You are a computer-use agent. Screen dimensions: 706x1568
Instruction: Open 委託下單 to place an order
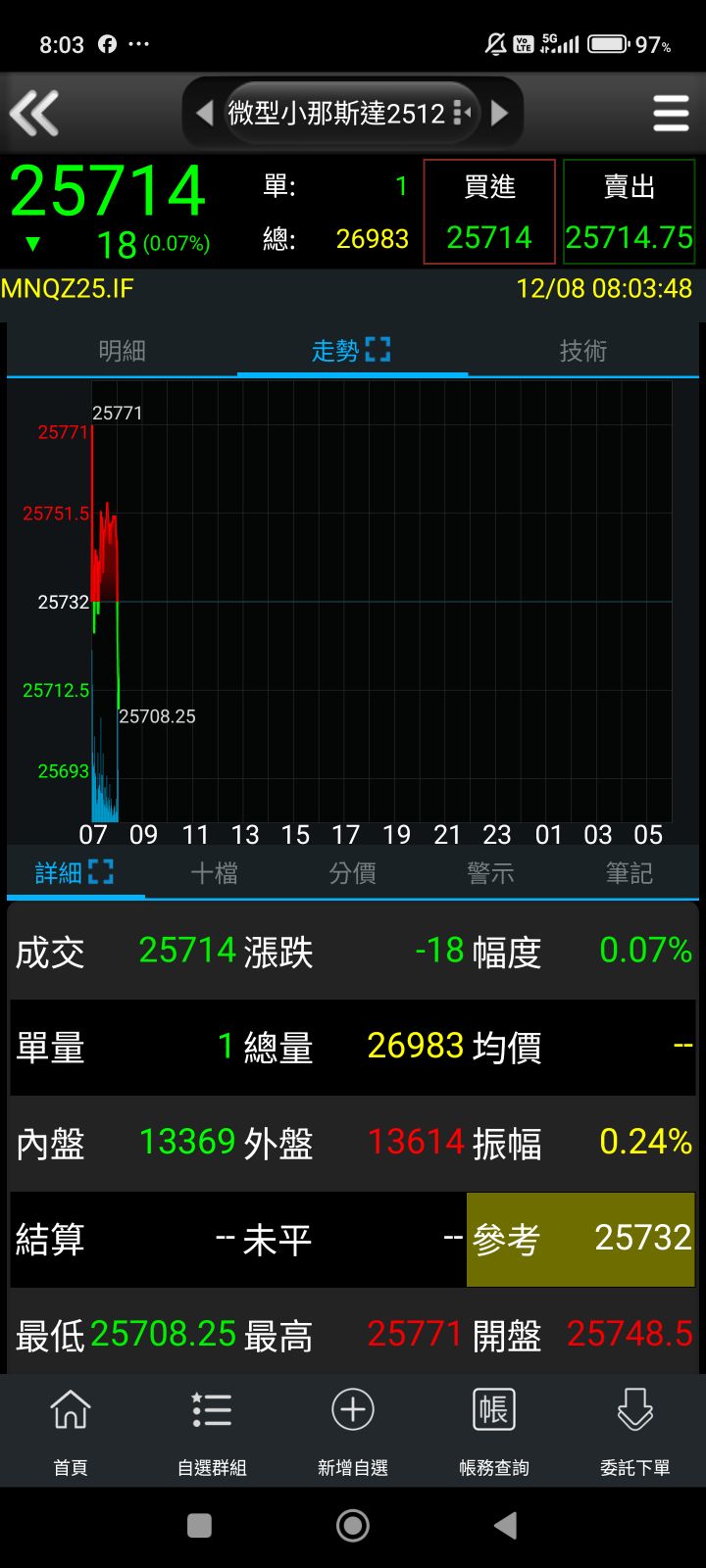pos(635,1431)
